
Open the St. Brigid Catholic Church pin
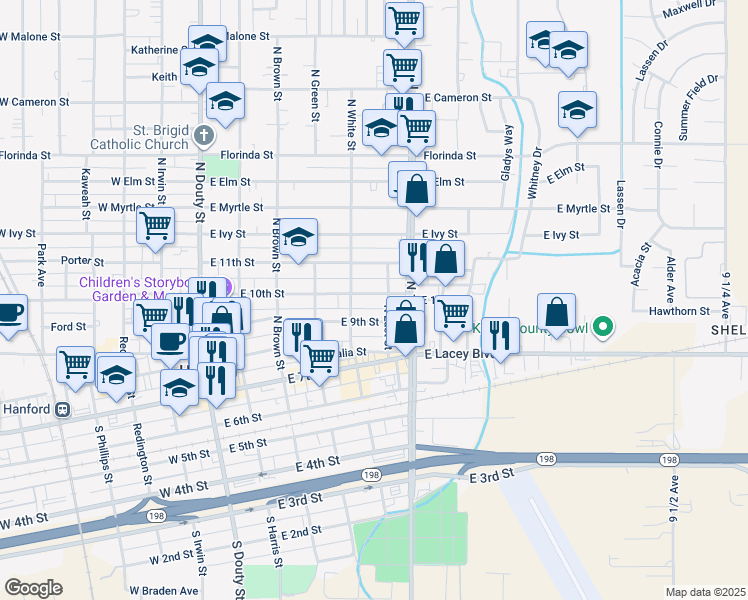click(204, 136)
